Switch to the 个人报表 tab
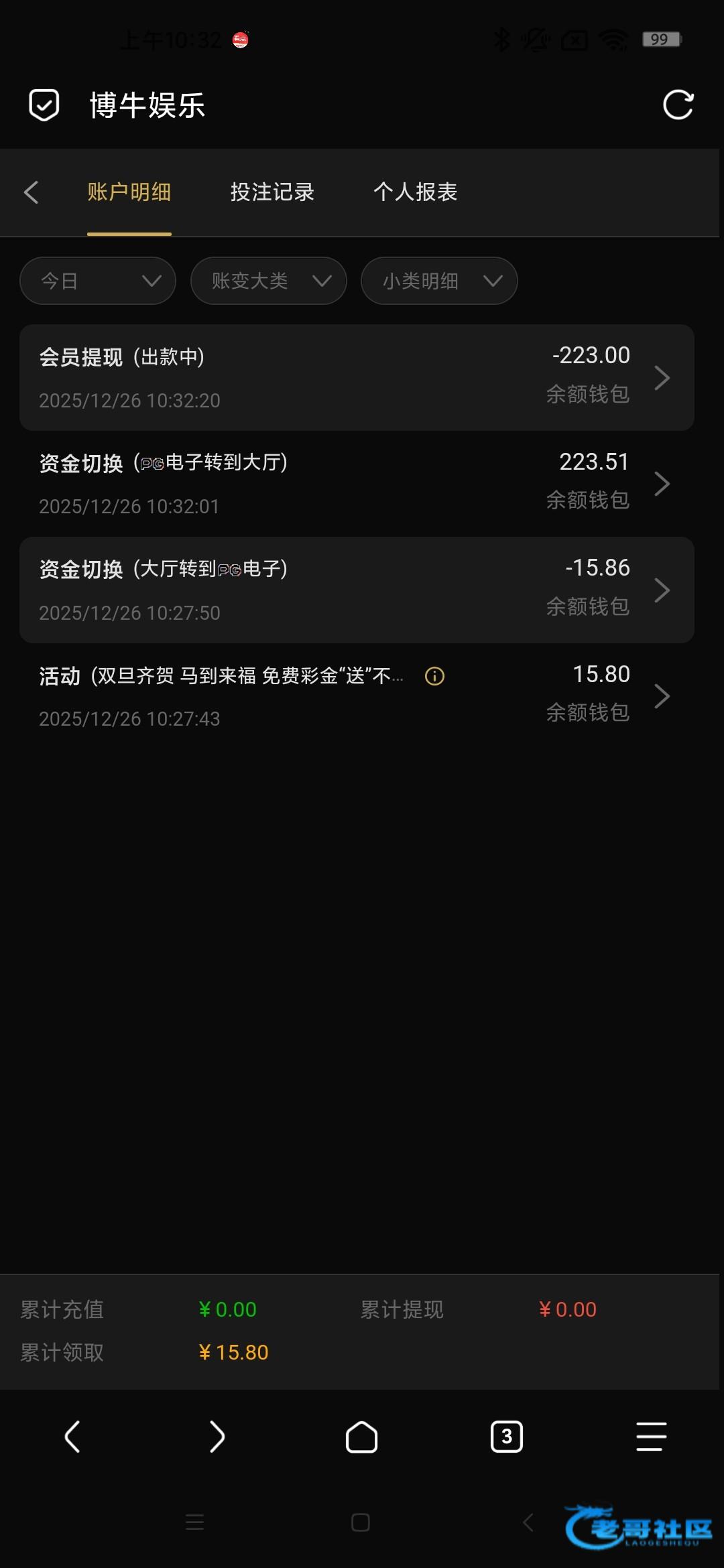 point(415,192)
